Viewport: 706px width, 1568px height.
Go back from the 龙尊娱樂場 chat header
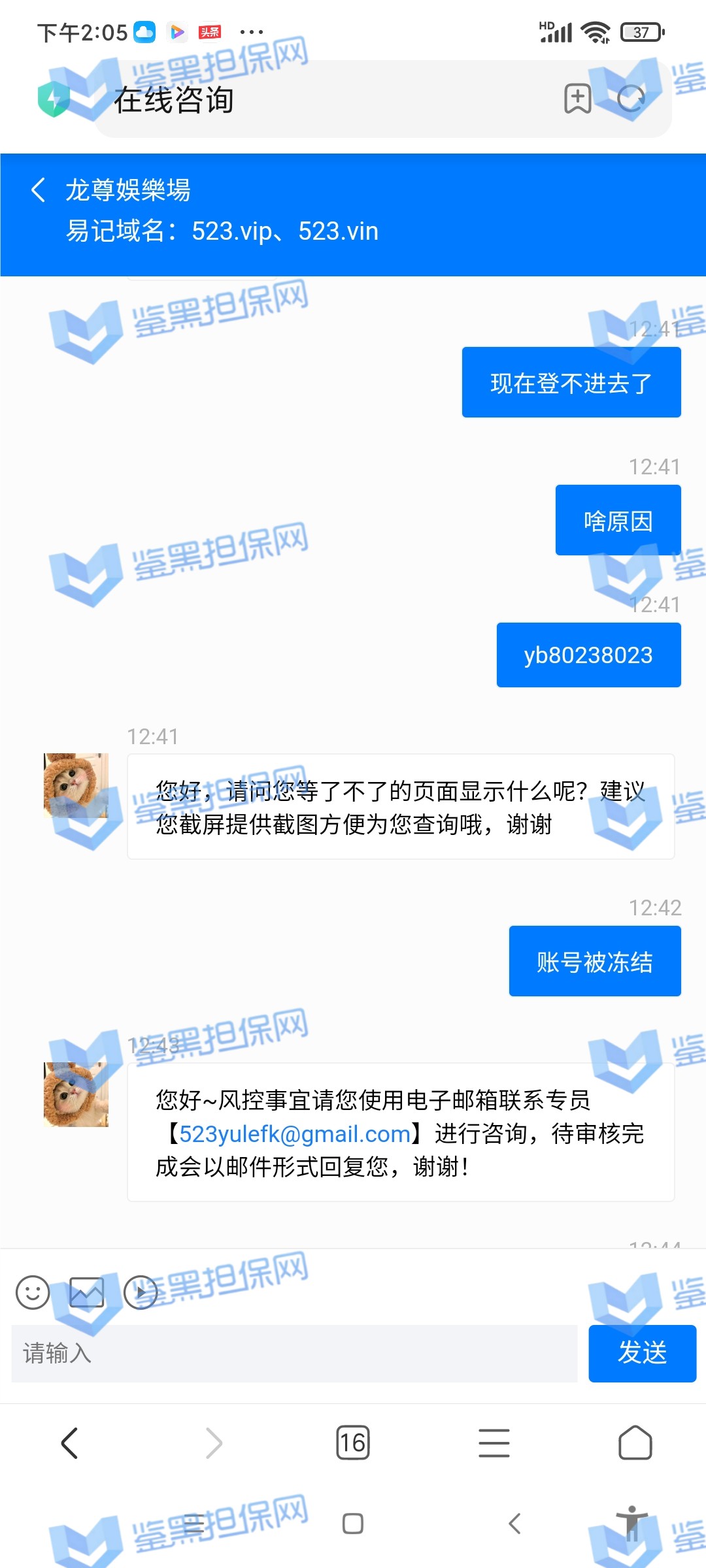39,190
